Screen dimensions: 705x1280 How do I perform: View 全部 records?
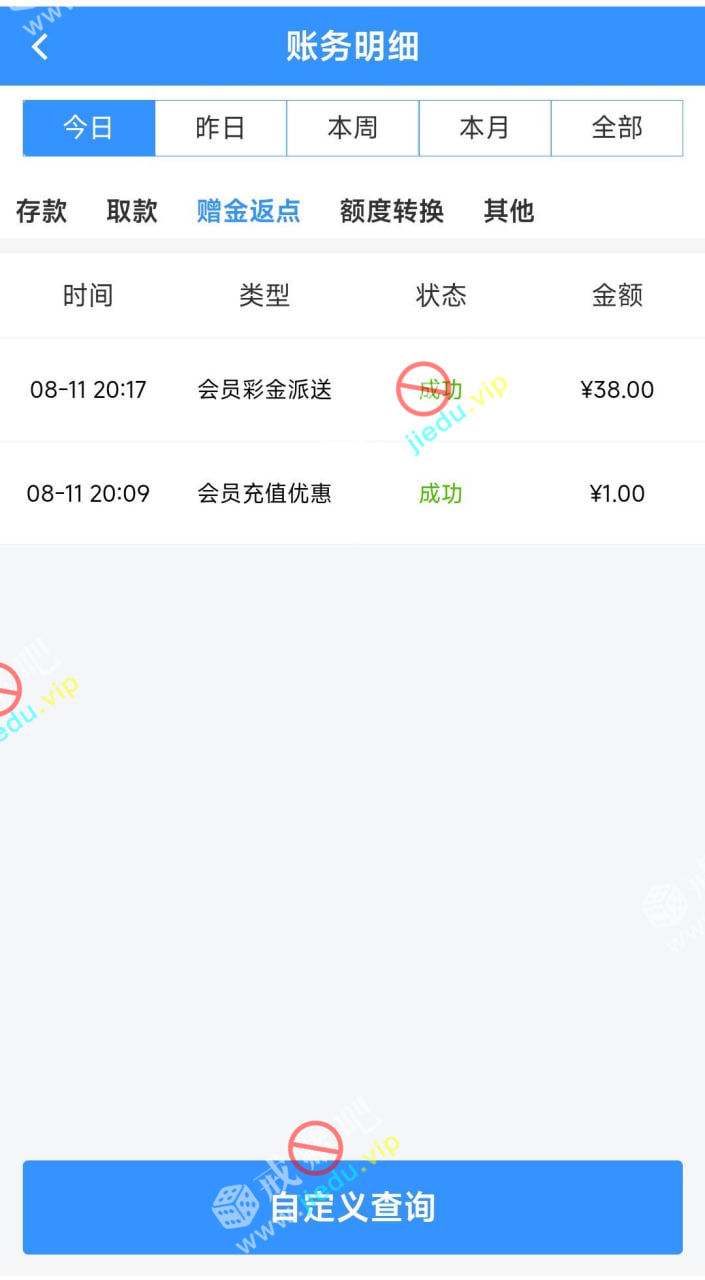617,128
